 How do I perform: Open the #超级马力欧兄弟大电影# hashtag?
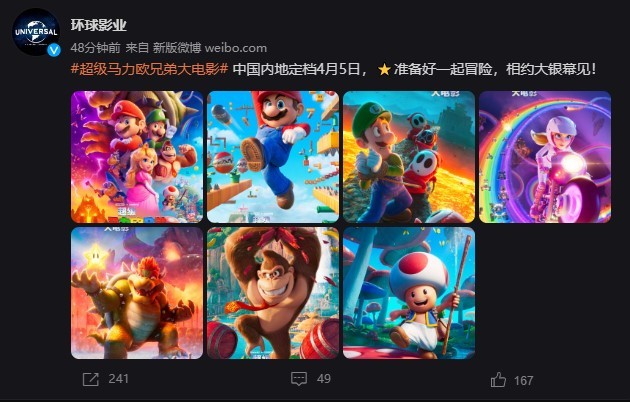(150, 69)
